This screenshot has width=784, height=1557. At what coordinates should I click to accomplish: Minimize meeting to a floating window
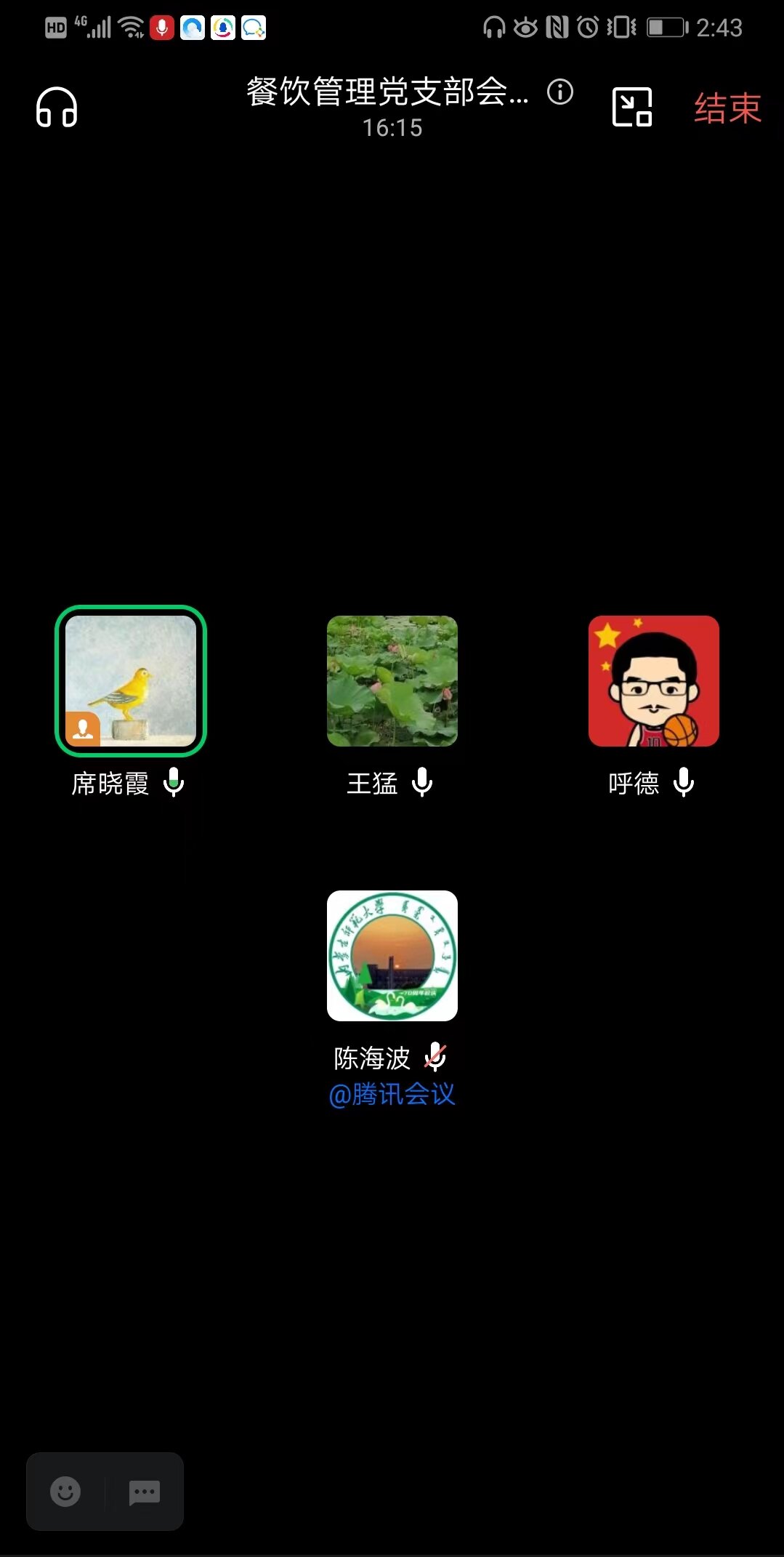pyautogui.click(x=631, y=108)
